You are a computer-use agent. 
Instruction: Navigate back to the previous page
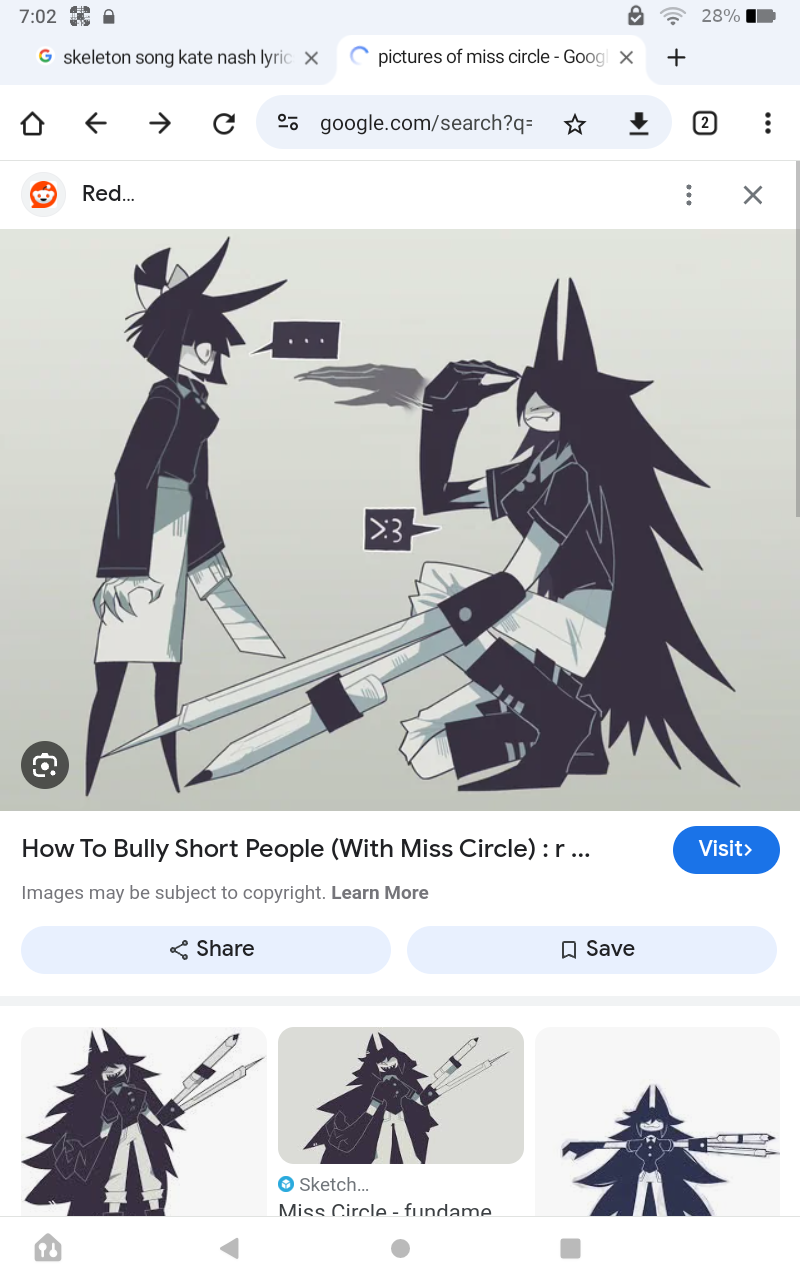pos(96,123)
